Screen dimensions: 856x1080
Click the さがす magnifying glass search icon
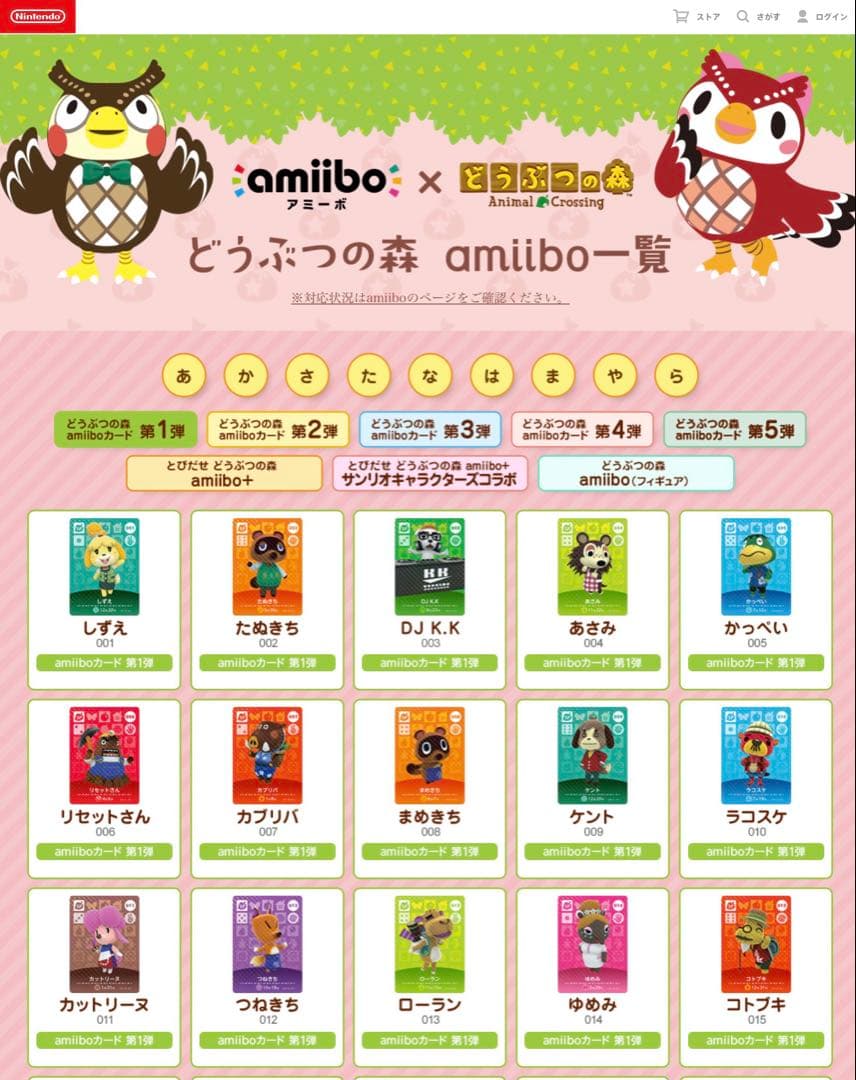pyautogui.click(x=742, y=16)
